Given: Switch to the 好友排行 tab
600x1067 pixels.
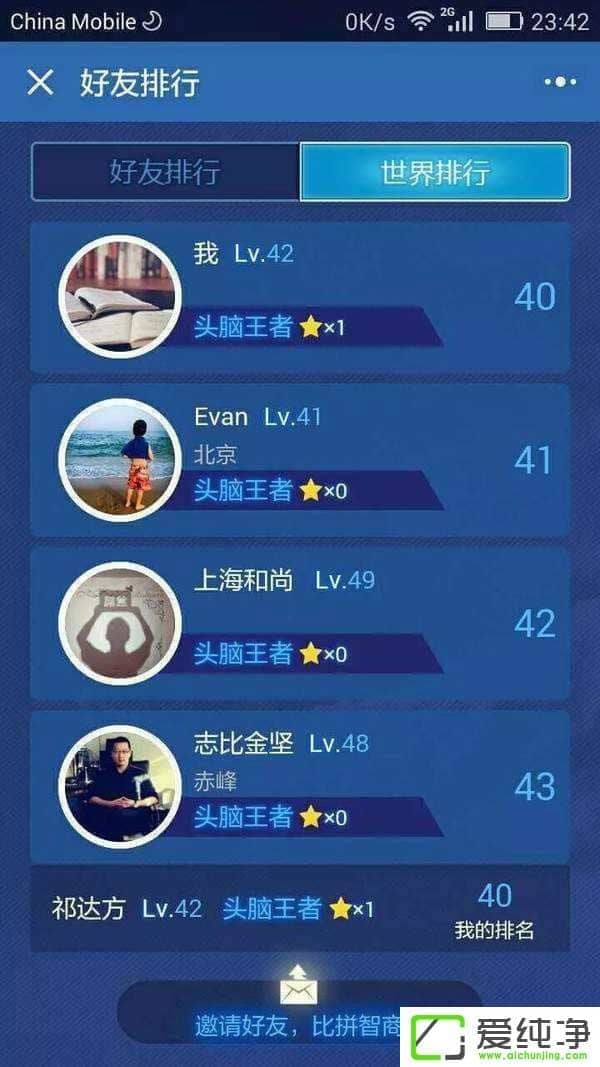Looking at the screenshot, I should pos(165,172).
